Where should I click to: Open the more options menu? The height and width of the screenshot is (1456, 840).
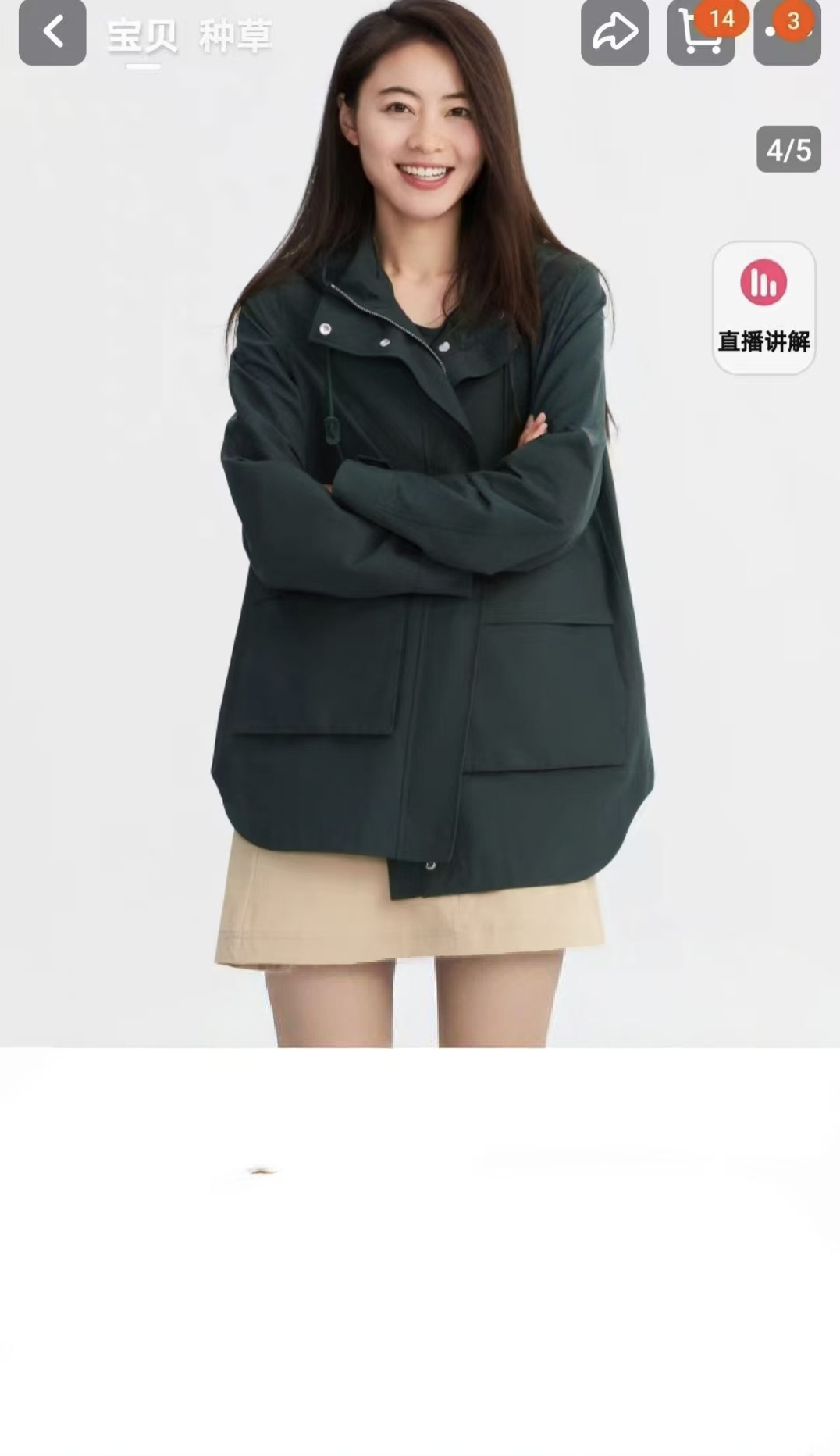click(x=787, y=32)
